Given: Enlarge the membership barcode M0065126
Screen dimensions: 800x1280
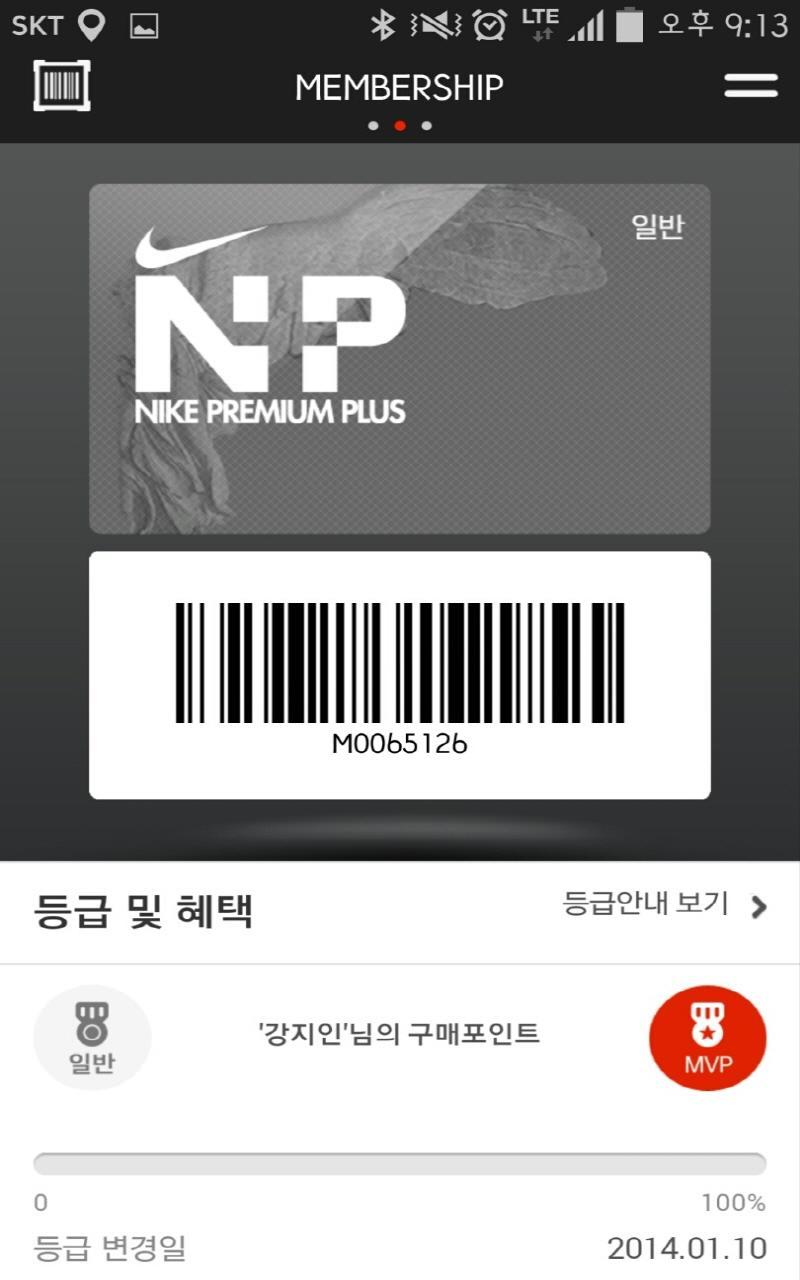Looking at the screenshot, I should 400,675.
